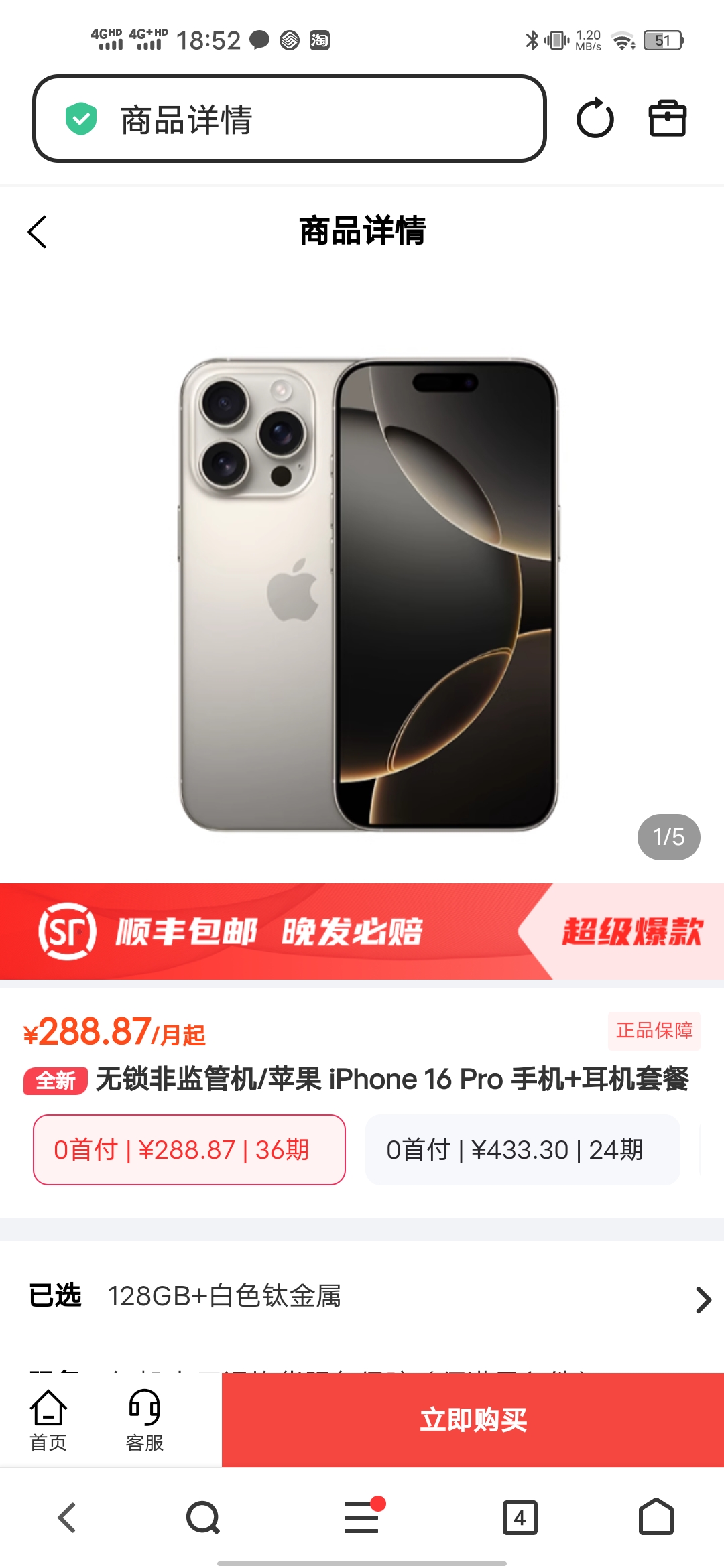Screen dimensions: 724x1568
Task: Go to 首页 home
Action: pos(48,1419)
